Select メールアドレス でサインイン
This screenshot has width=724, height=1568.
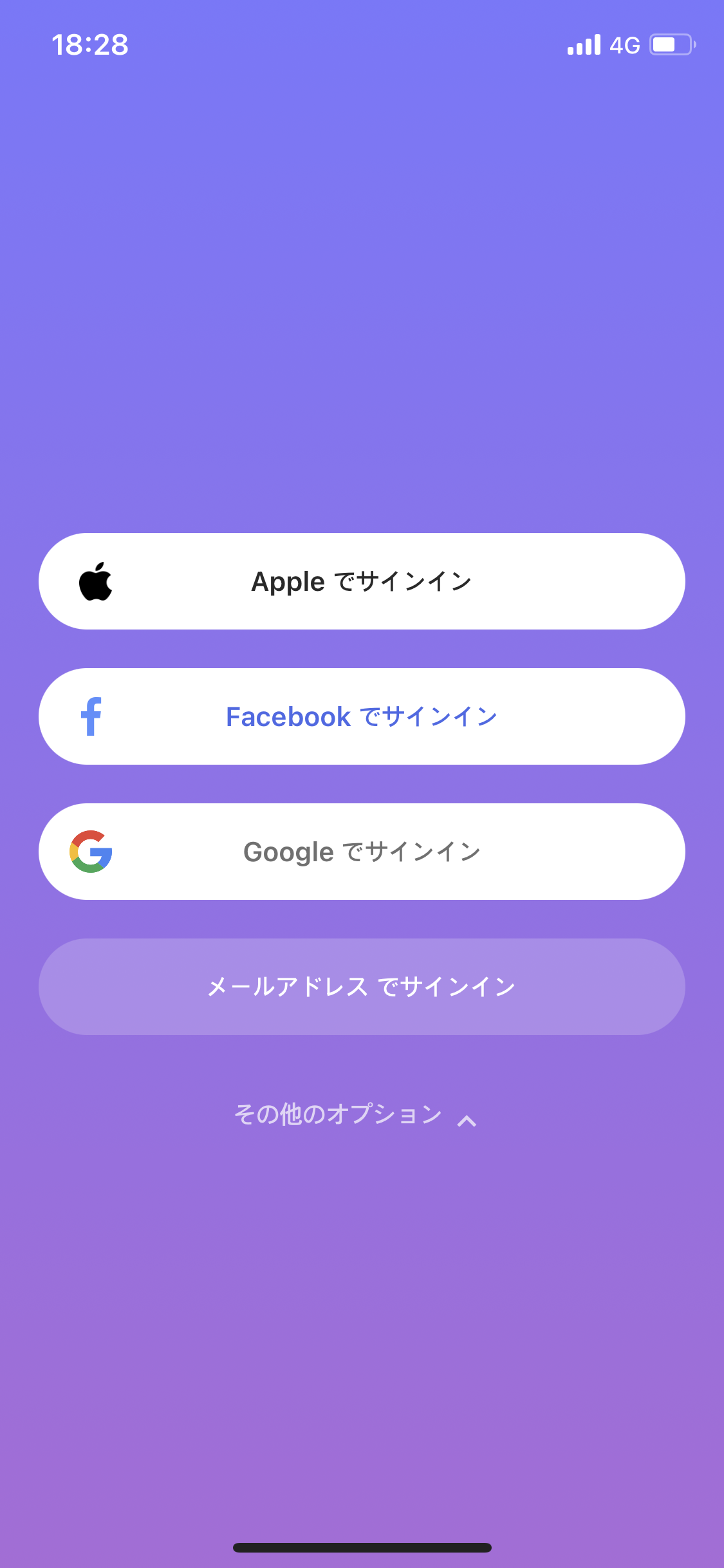pos(362,987)
